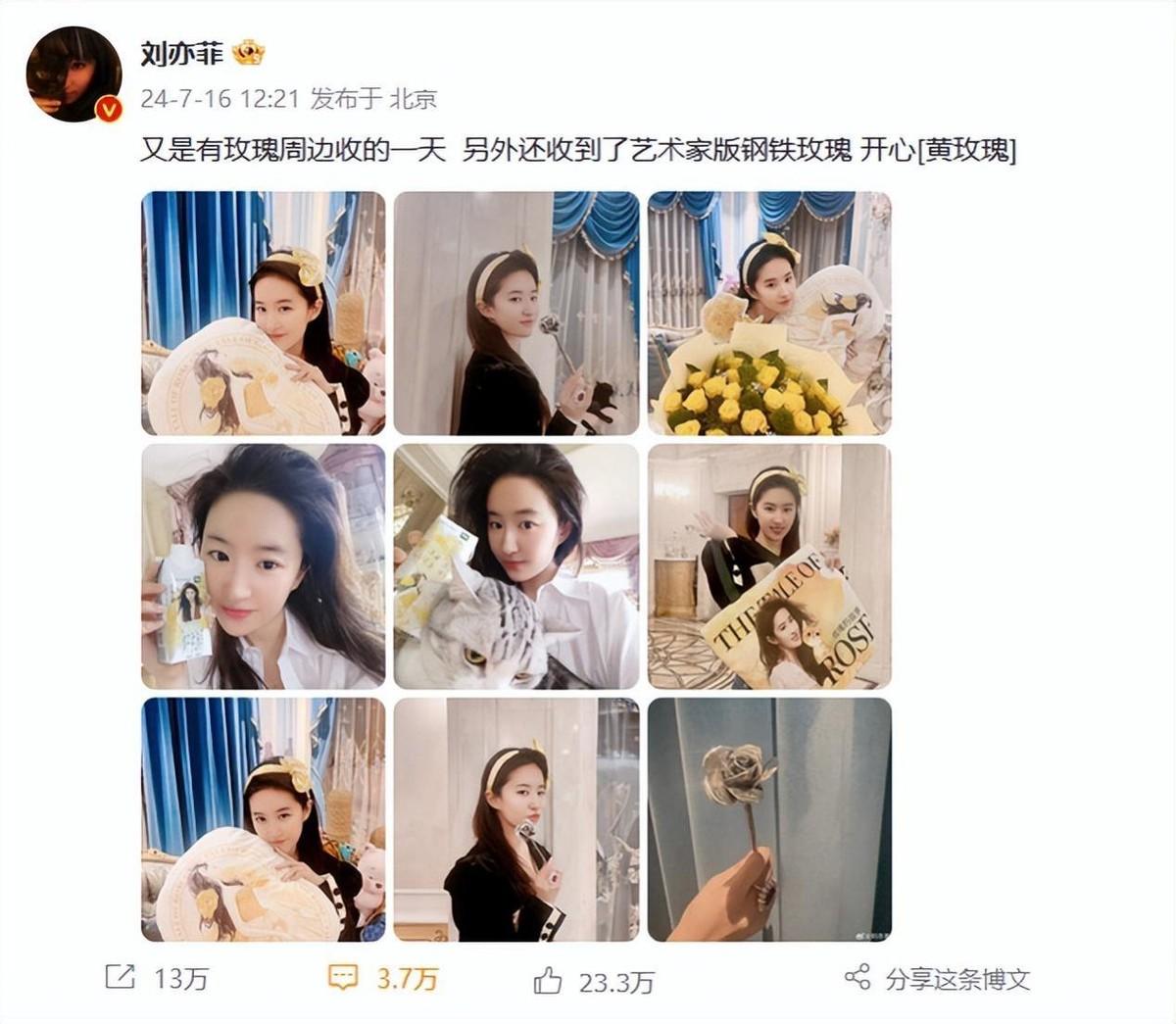Tap the username 刘亦菲

[181, 54]
